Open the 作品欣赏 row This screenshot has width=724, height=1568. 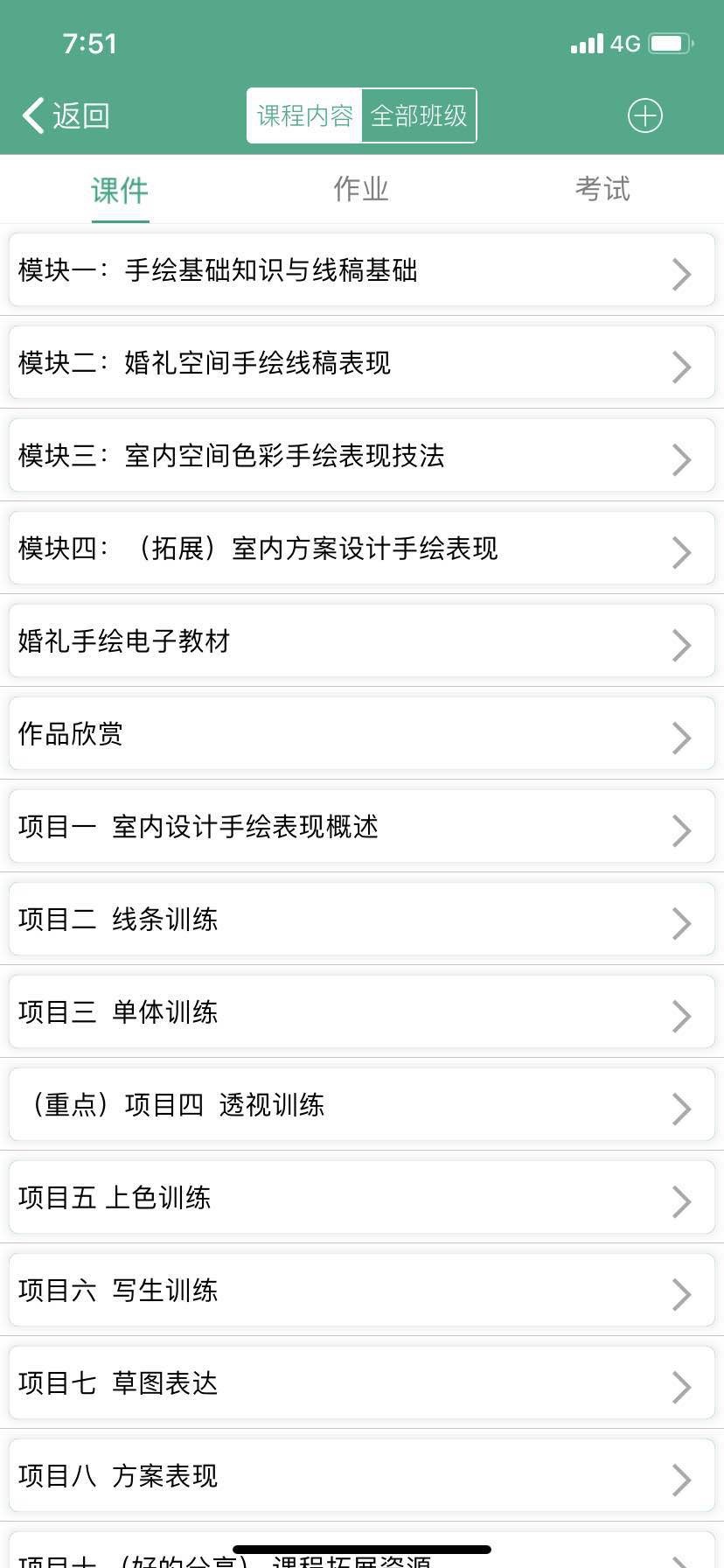click(x=362, y=734)
